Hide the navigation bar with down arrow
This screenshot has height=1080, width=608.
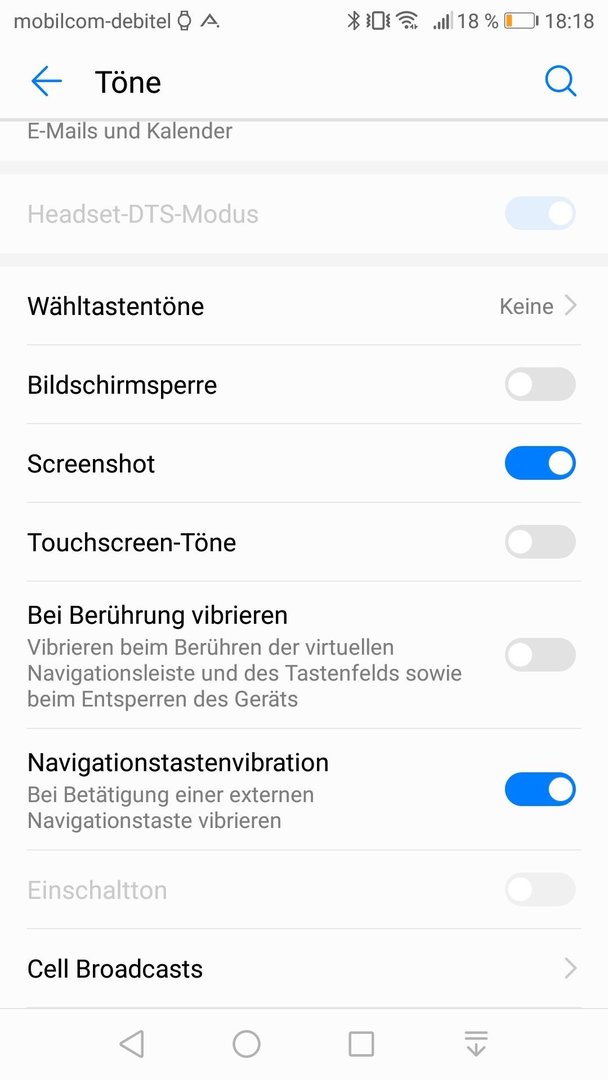click(x=476, y=1044)
